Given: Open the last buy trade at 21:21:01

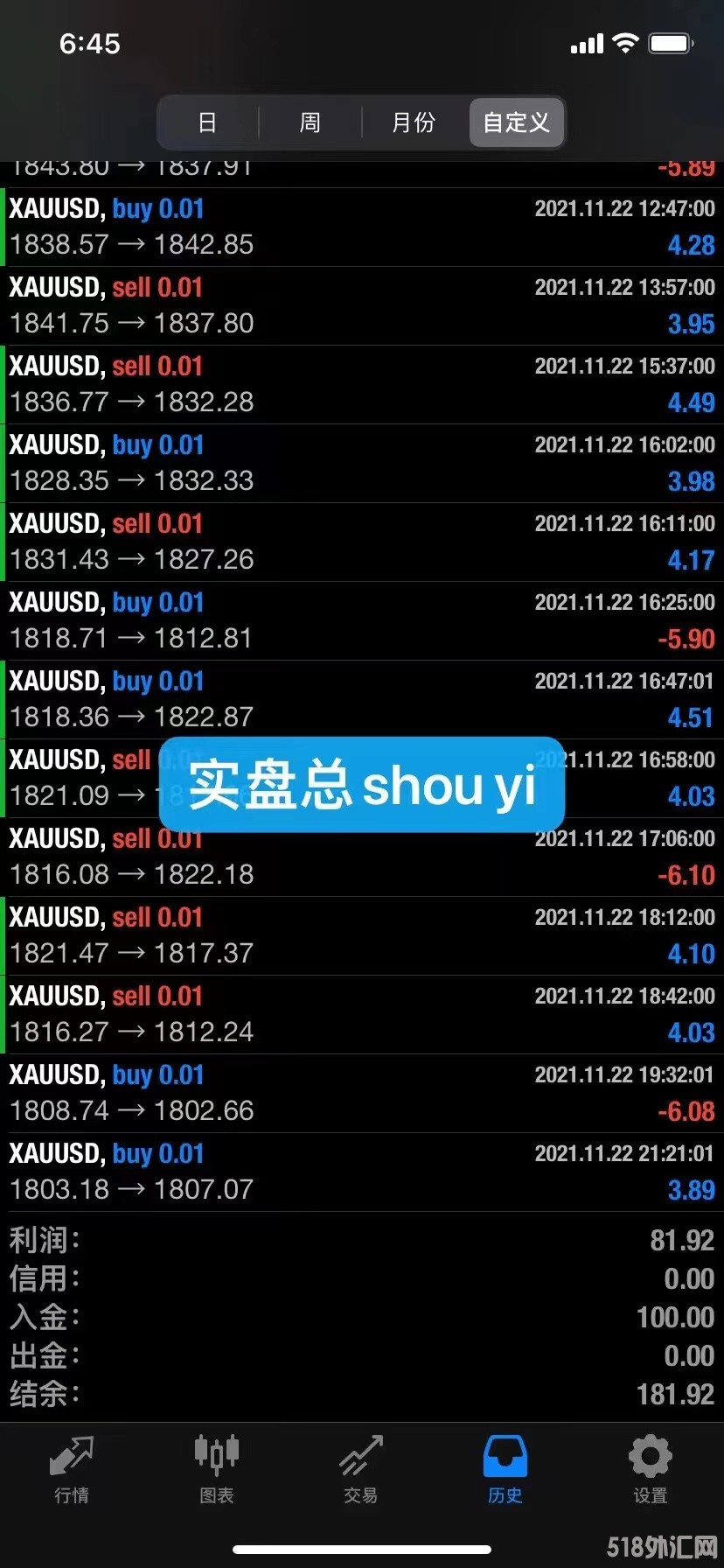Looking at the screenshot, I should 362,1172.
